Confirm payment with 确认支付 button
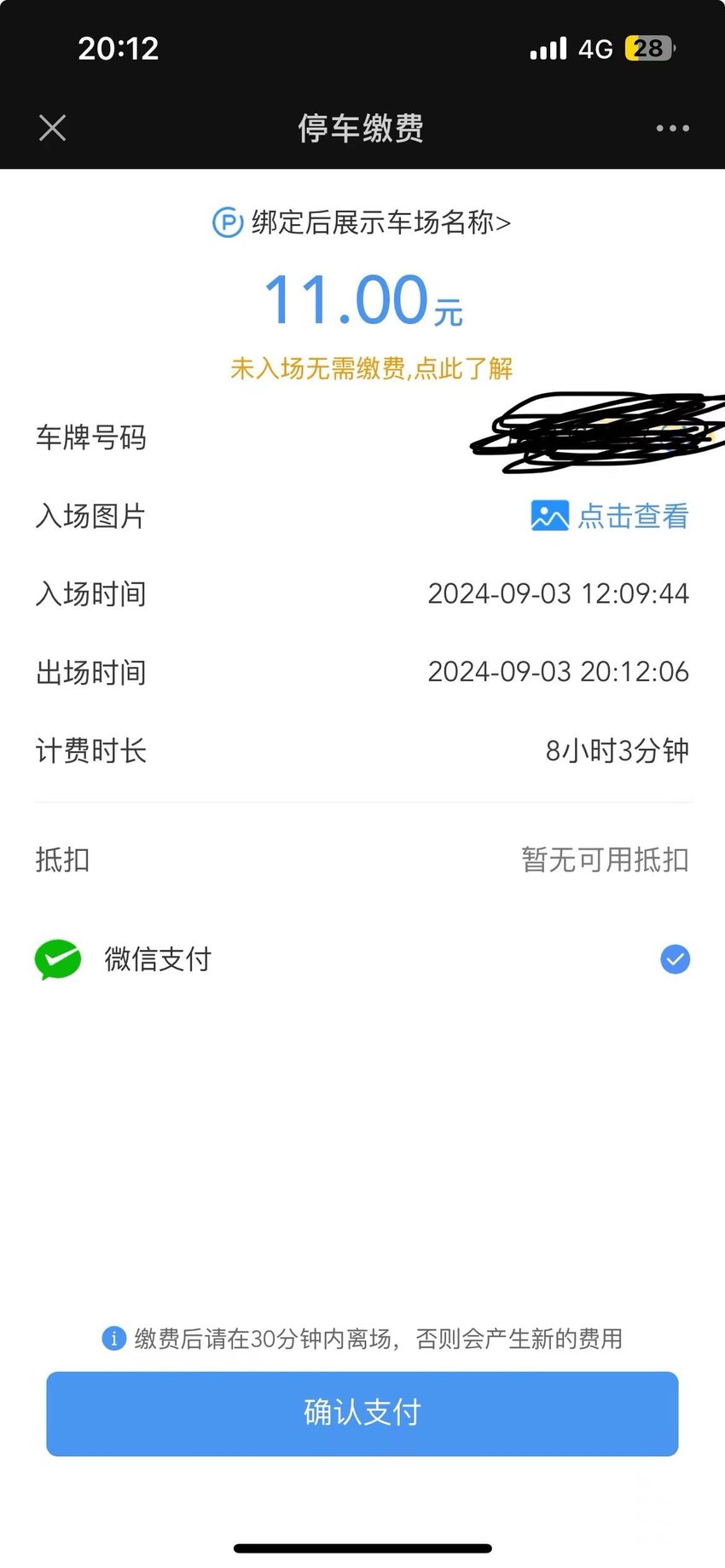725x1568 pixels. tap(362, 1413)
